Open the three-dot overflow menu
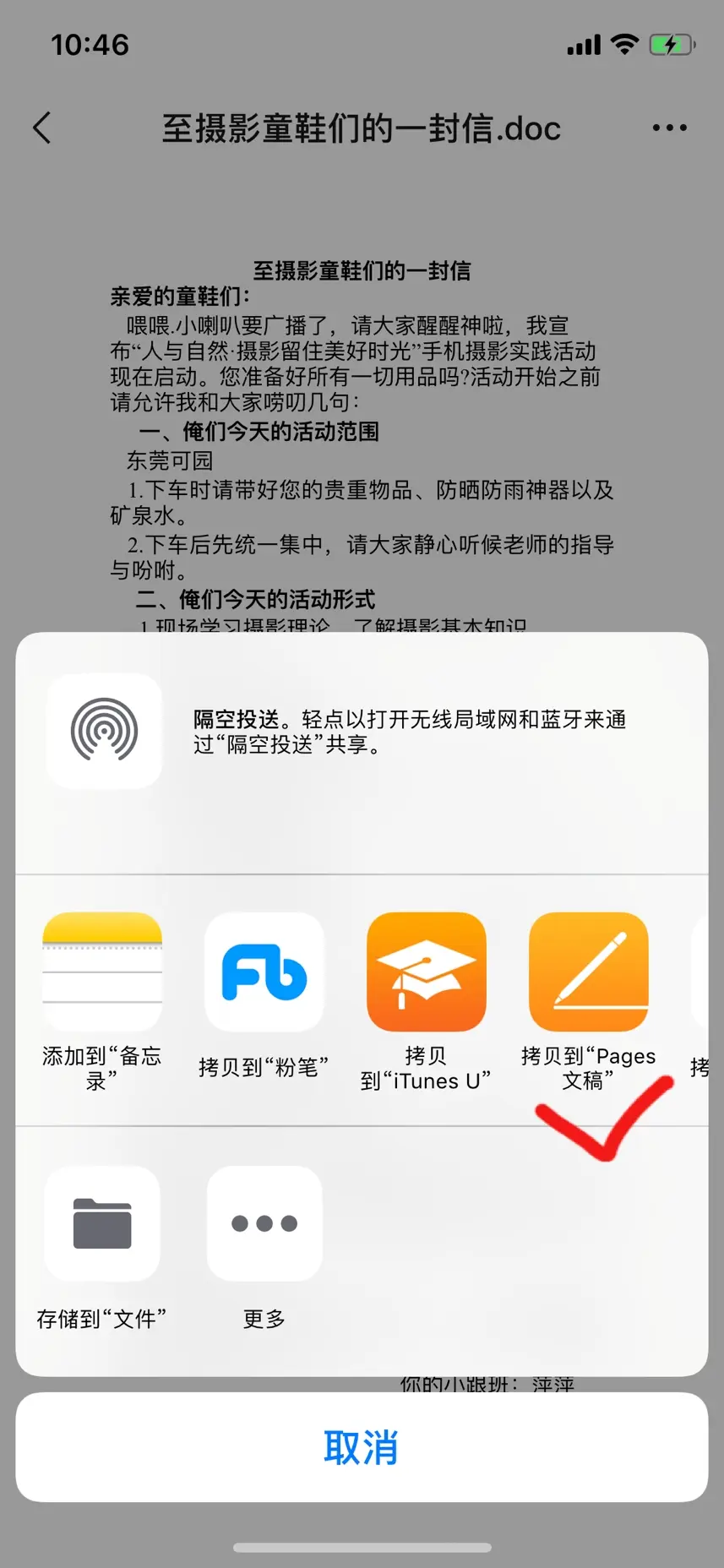The width and height of the screenshot is (724, 1568). (x=669, y=128)
